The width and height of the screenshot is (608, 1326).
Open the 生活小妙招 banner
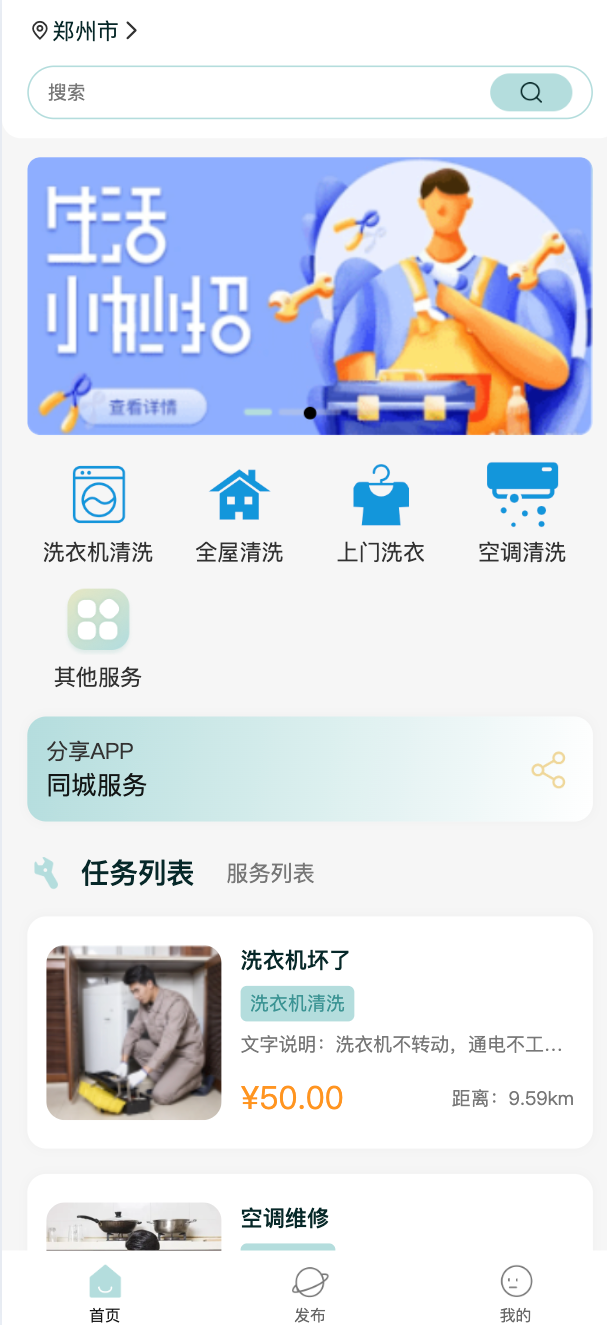310,296
